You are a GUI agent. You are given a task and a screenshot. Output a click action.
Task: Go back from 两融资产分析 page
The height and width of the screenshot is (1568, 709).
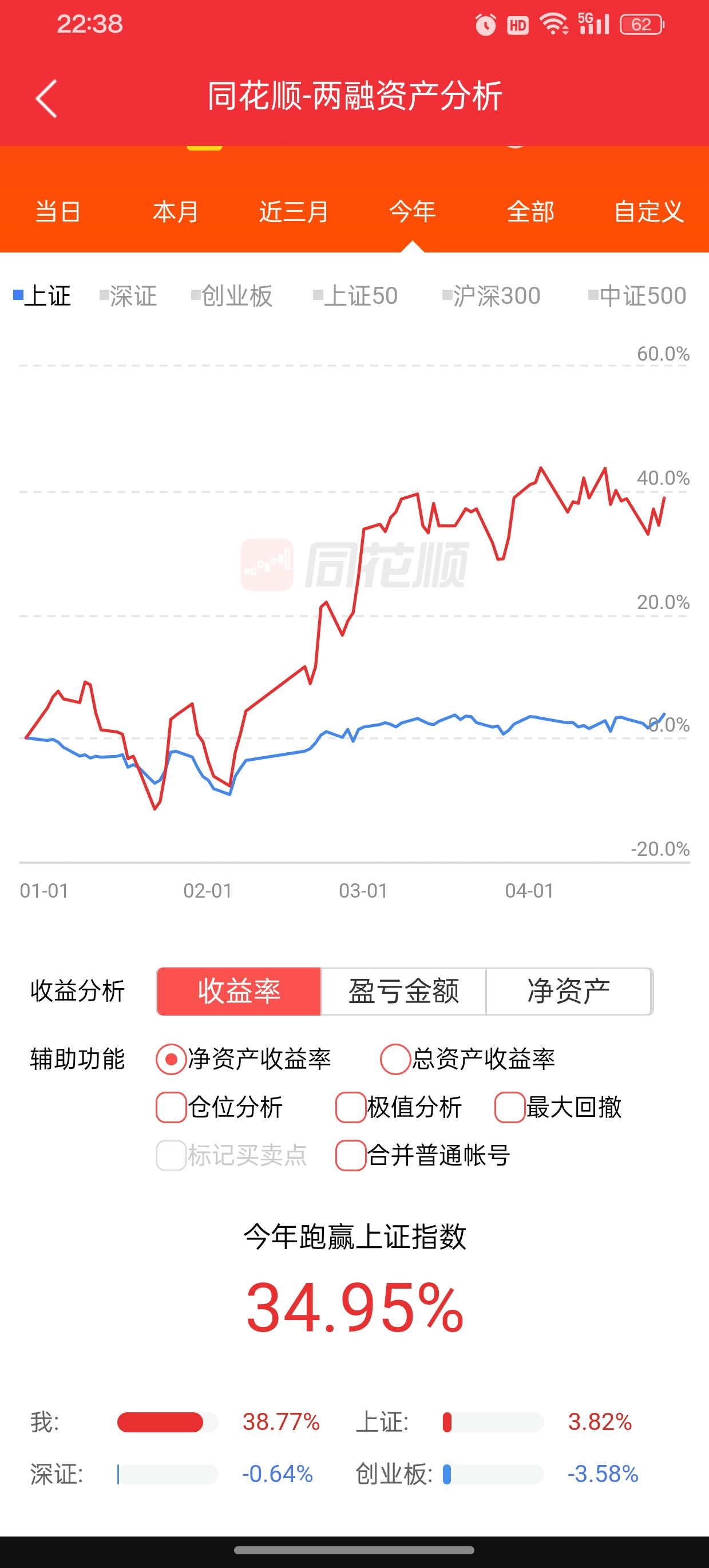(46, 98)
